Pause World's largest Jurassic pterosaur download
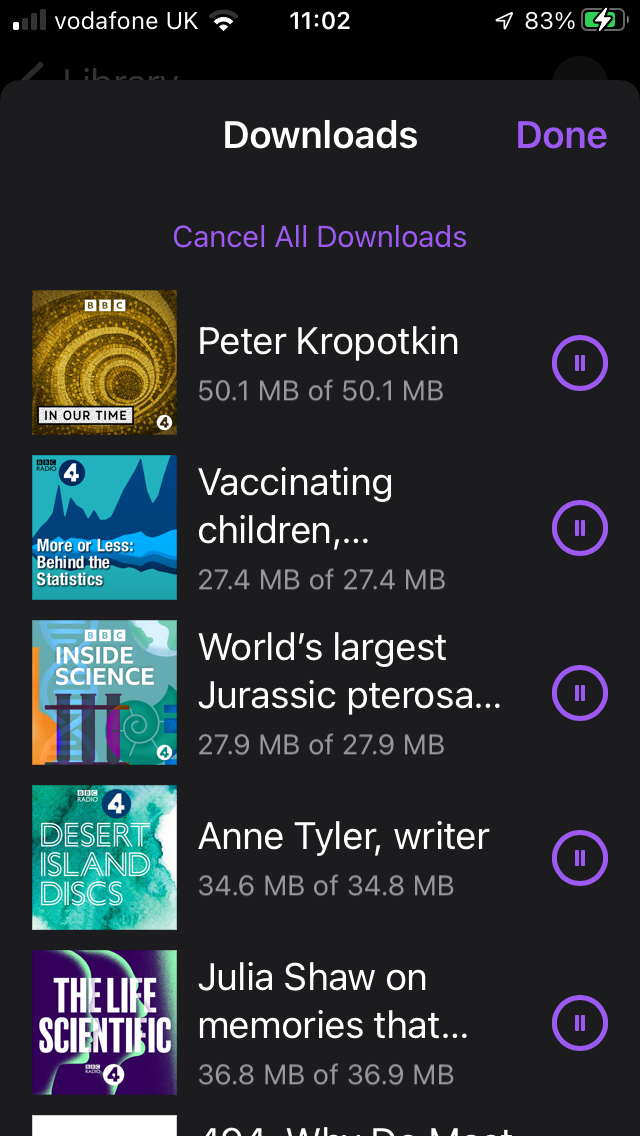640x1136 pixels. (x=580, y=692)
